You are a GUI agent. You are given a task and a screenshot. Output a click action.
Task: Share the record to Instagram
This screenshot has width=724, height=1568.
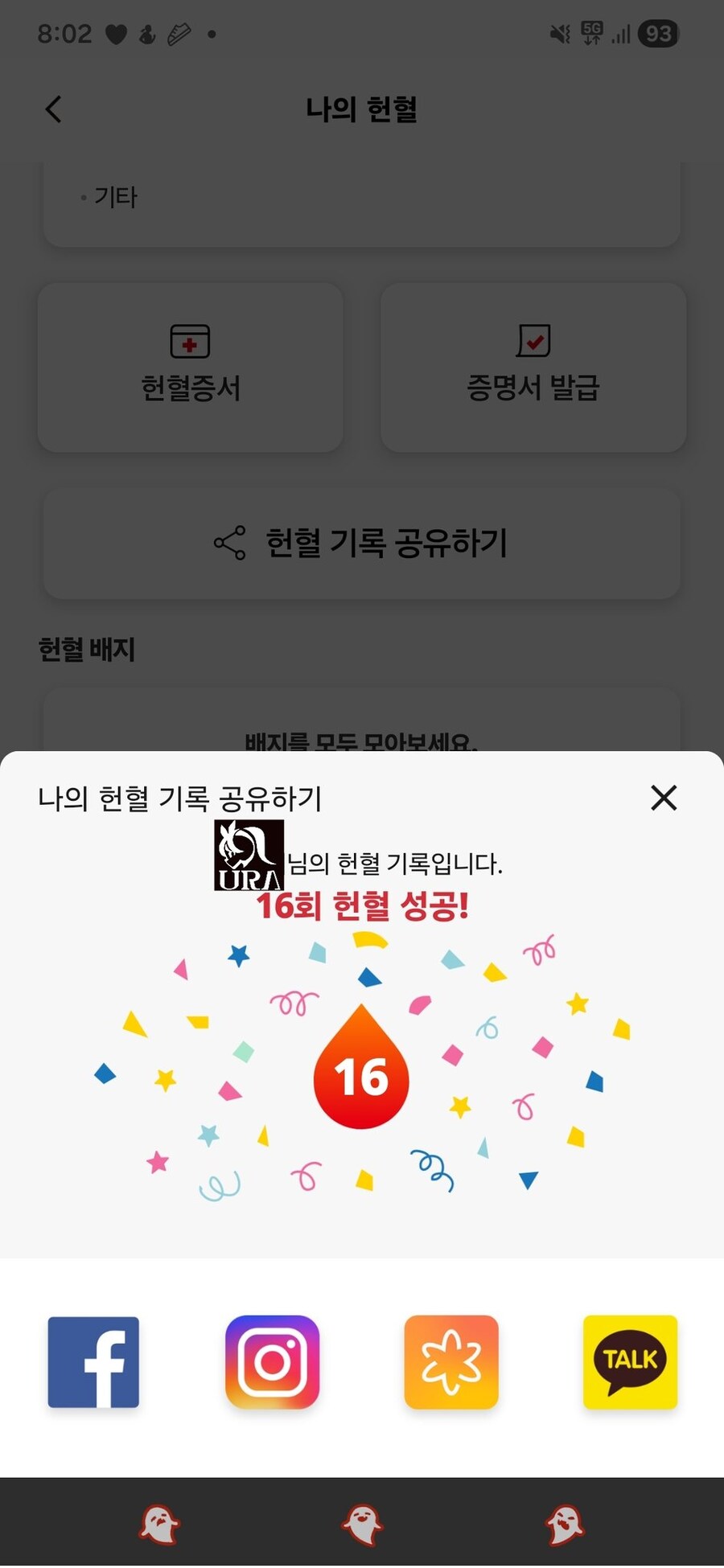(273, 1363)
